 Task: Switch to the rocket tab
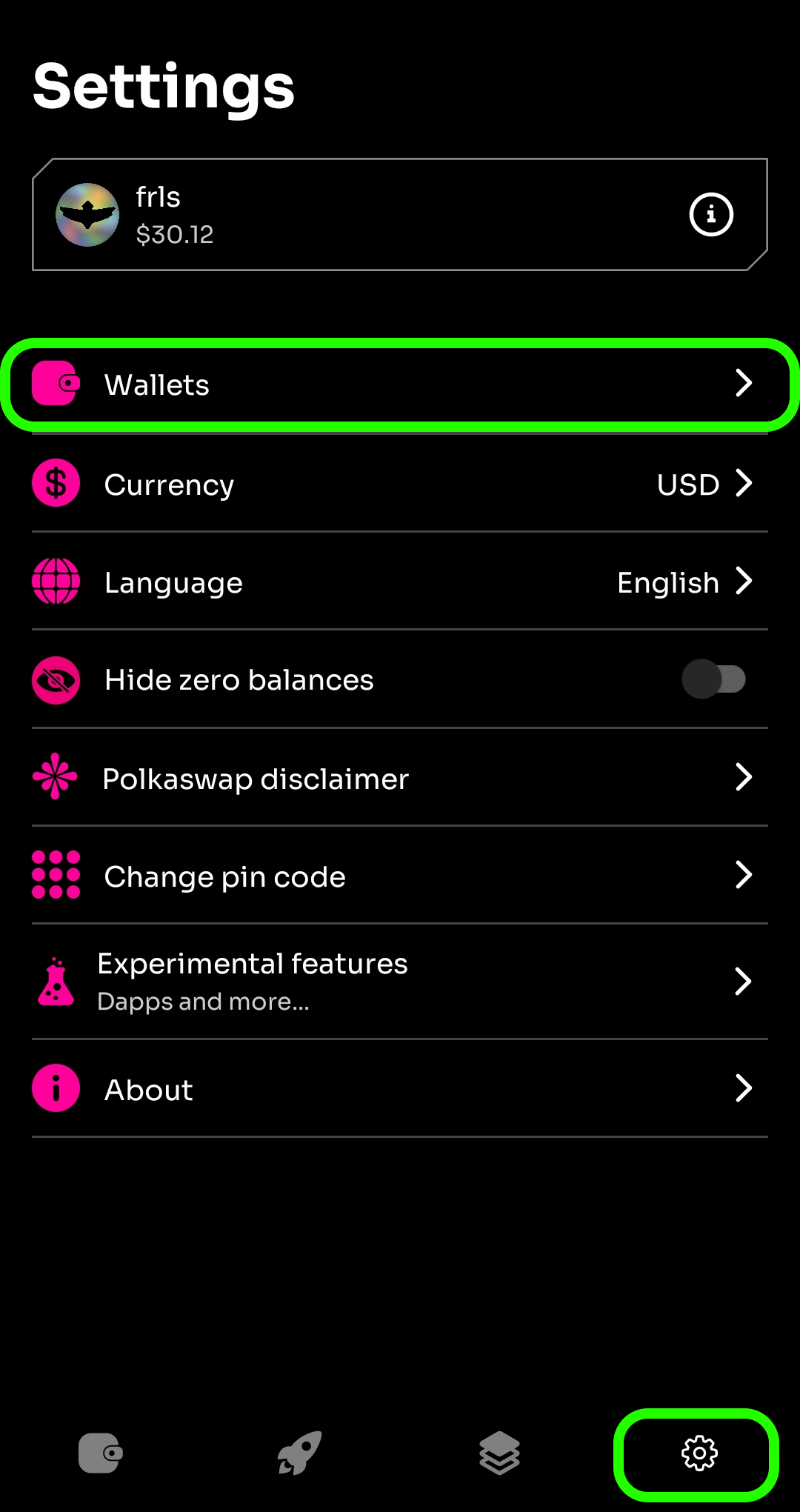pos(300,1453)
